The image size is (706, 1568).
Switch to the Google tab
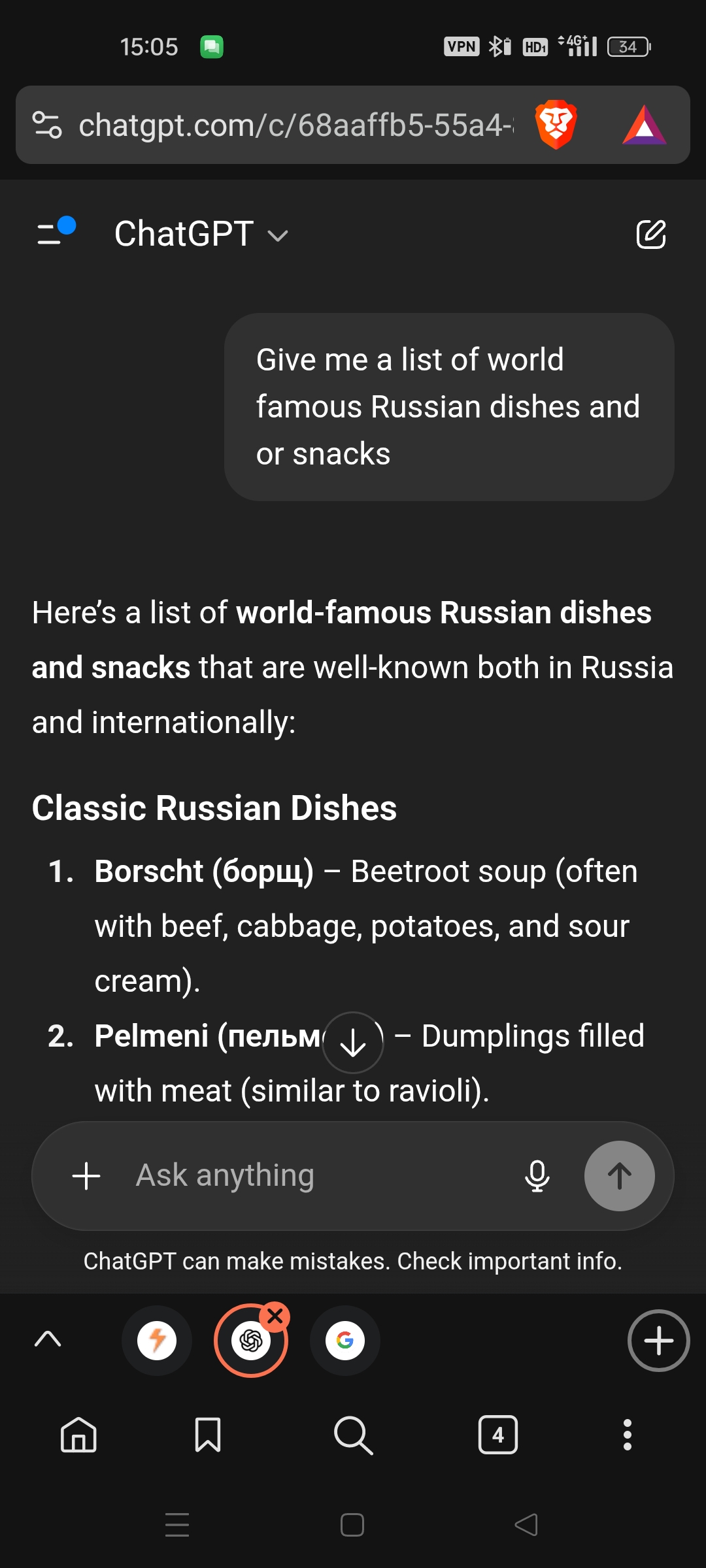[x=345, y=1341]
